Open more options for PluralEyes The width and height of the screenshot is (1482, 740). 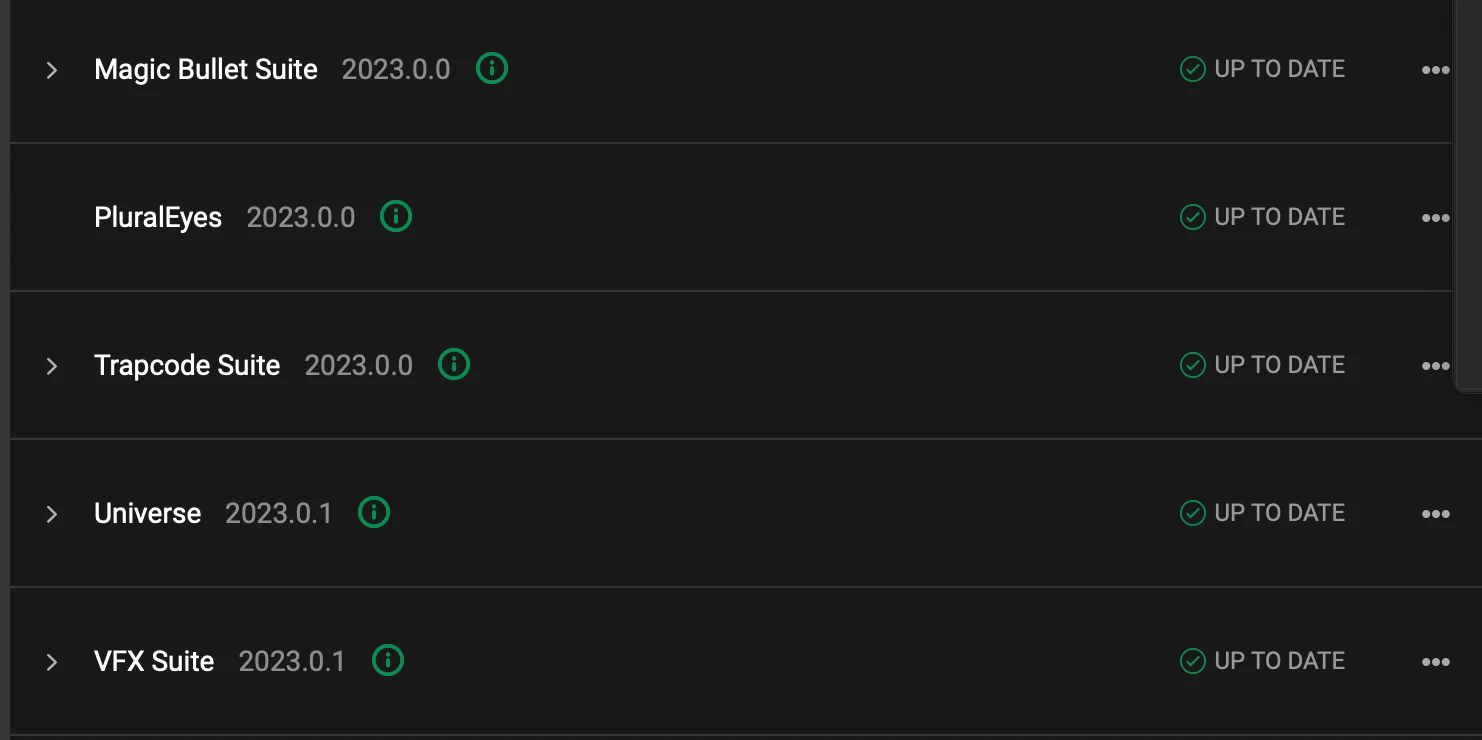1435,218
